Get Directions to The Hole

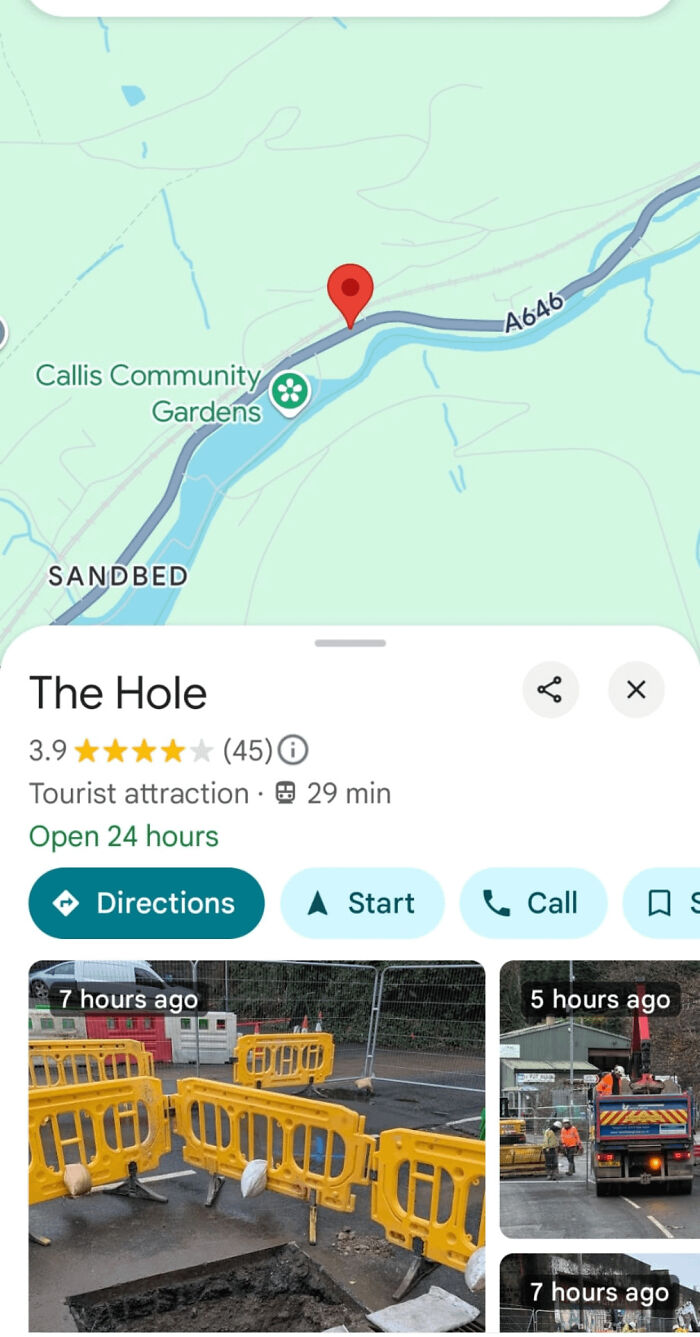[x=147, y=903]
